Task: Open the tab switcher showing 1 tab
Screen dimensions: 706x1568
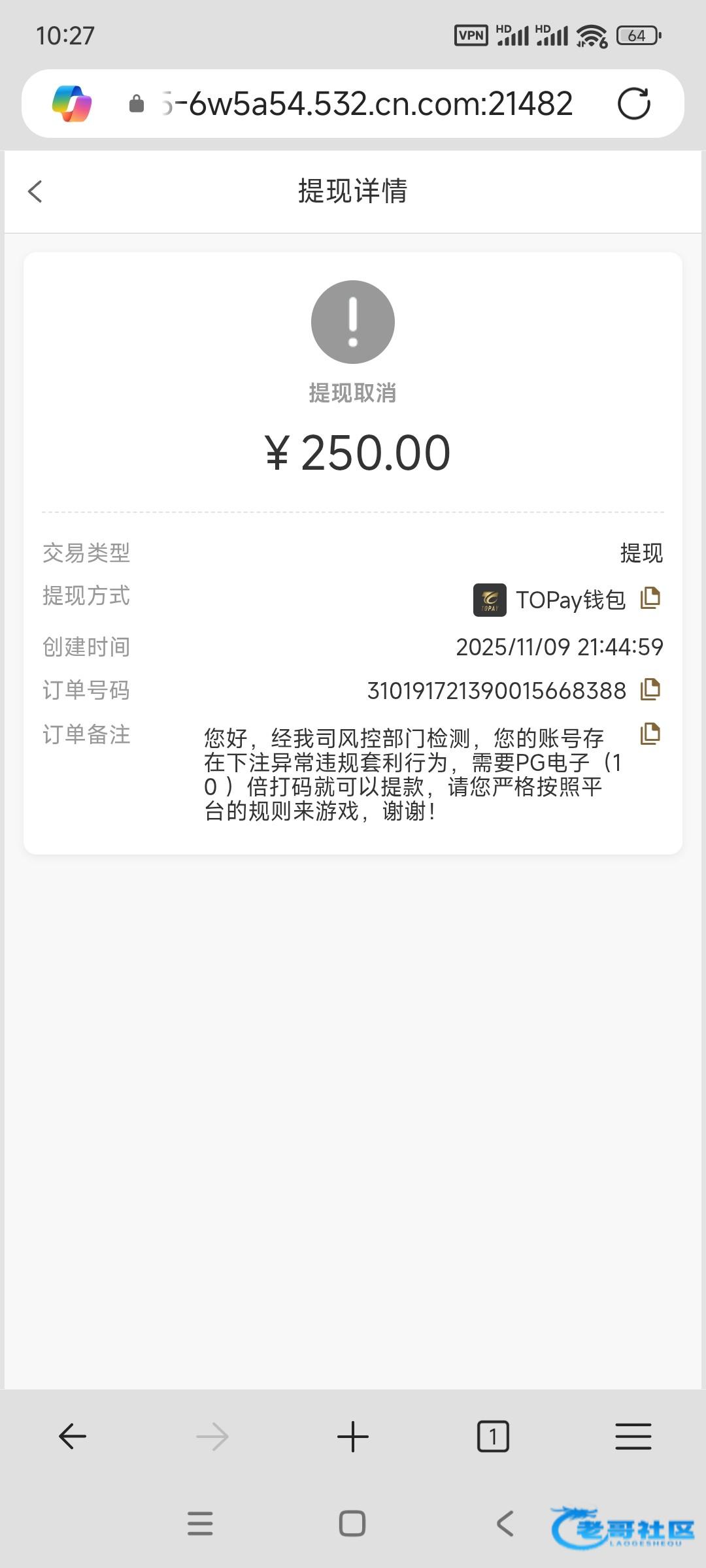Action: click(493, 1437)
